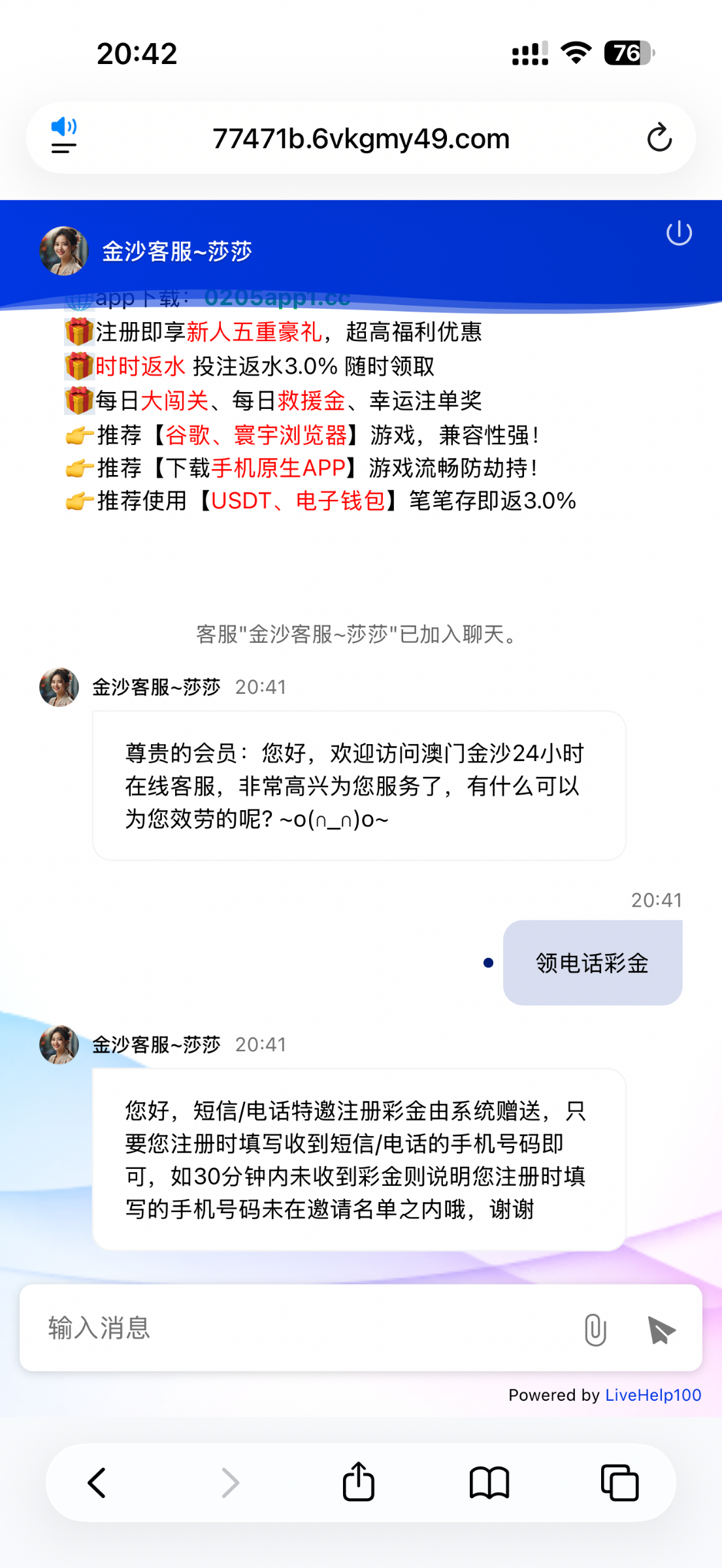The image size is (722, 1568).
Task: Tap the power icon to end the chat
Action: pyautogui.click(x=680, y=233)
